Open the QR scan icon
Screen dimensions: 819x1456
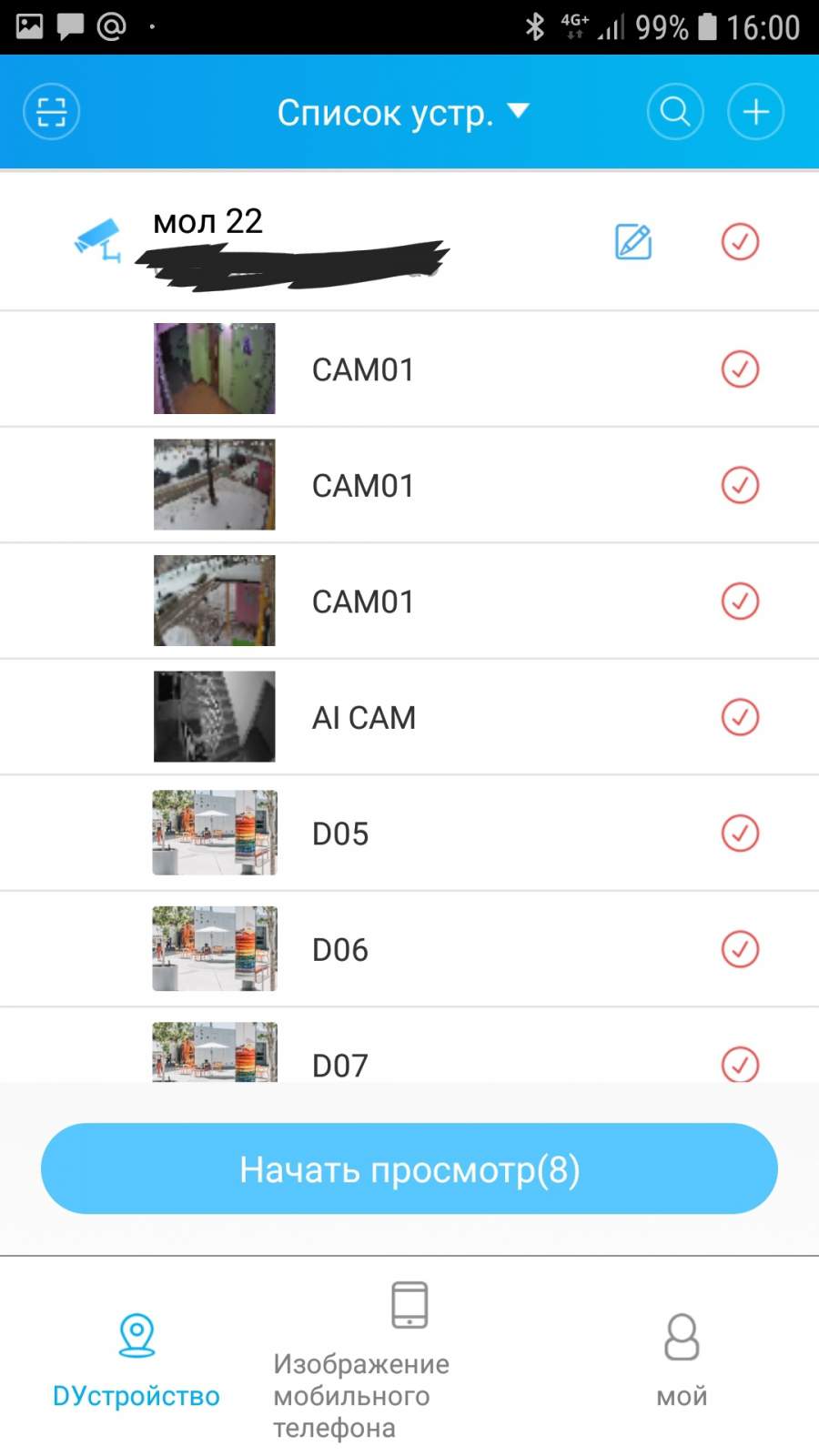coord(51,112)
